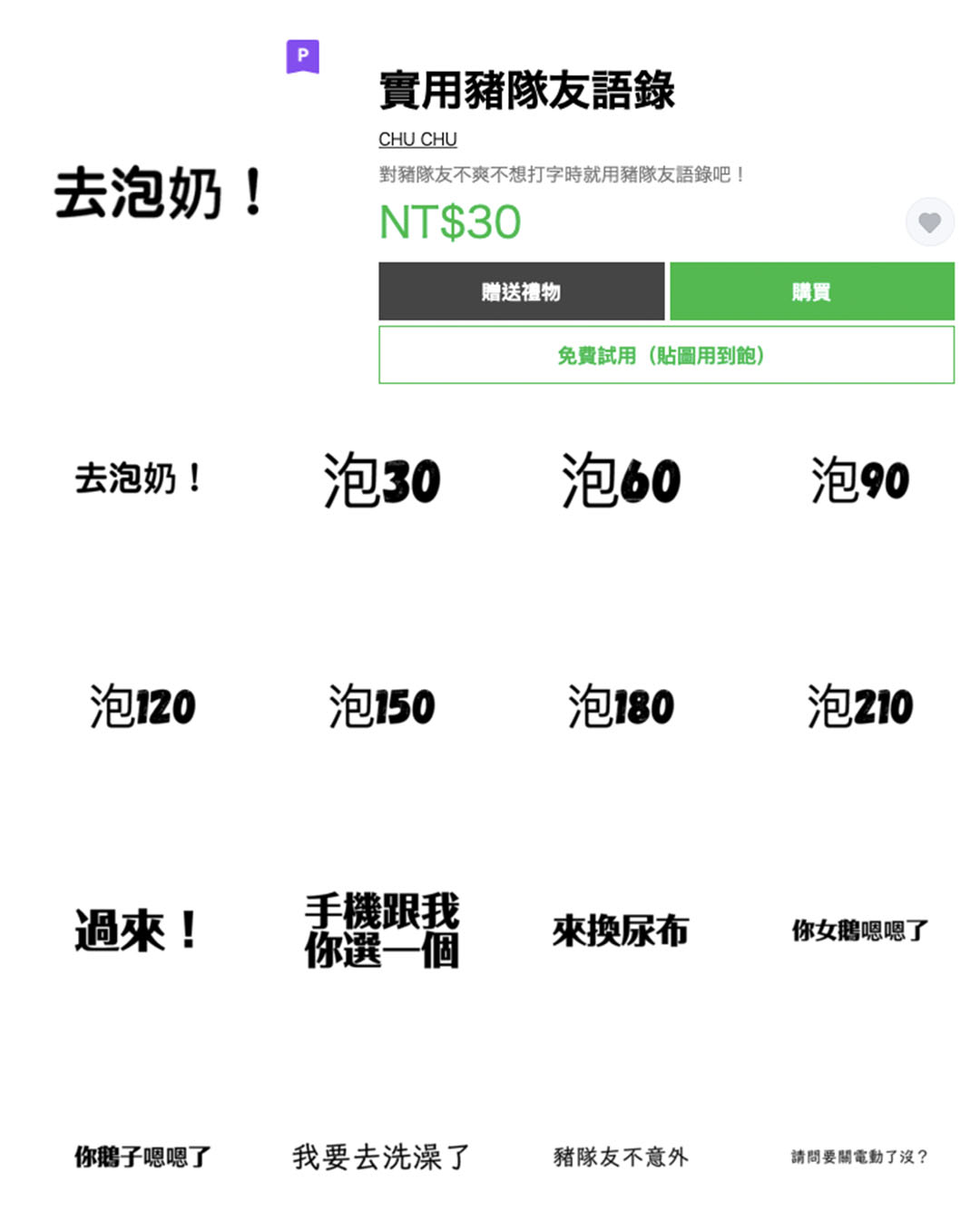Preview the 去泡奶！ sticker in the grid

pyautogui.click(x=139, y=478)
